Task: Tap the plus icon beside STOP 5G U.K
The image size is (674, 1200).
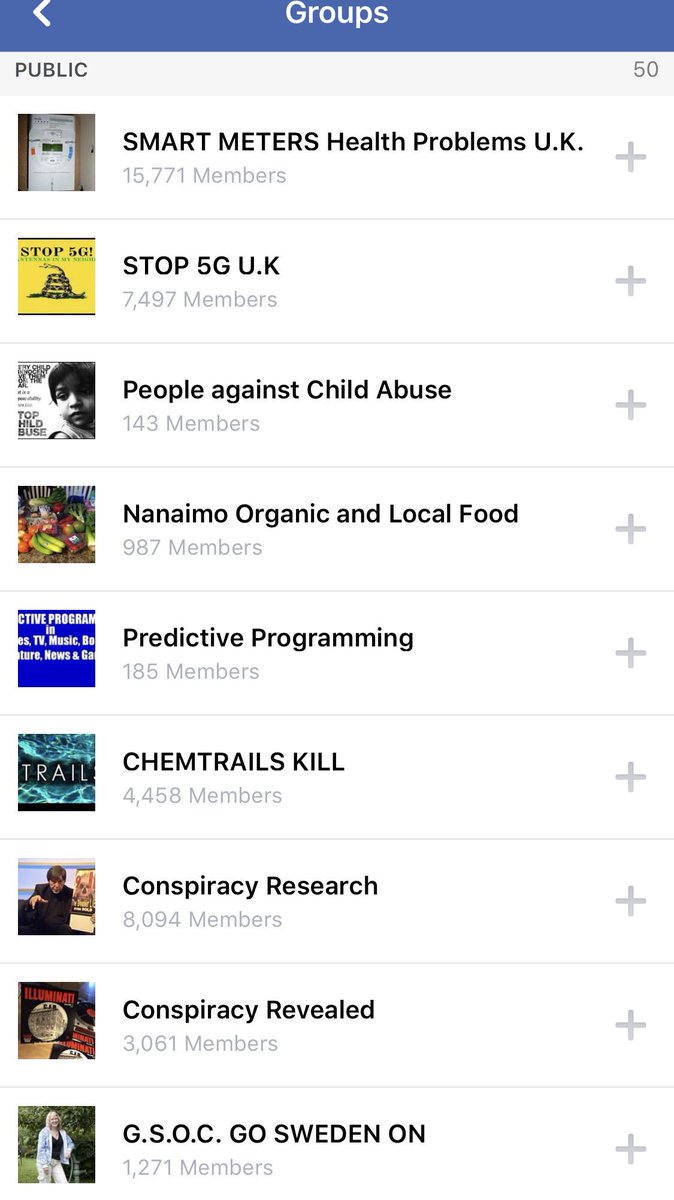Action: click(x=630, y=281)
